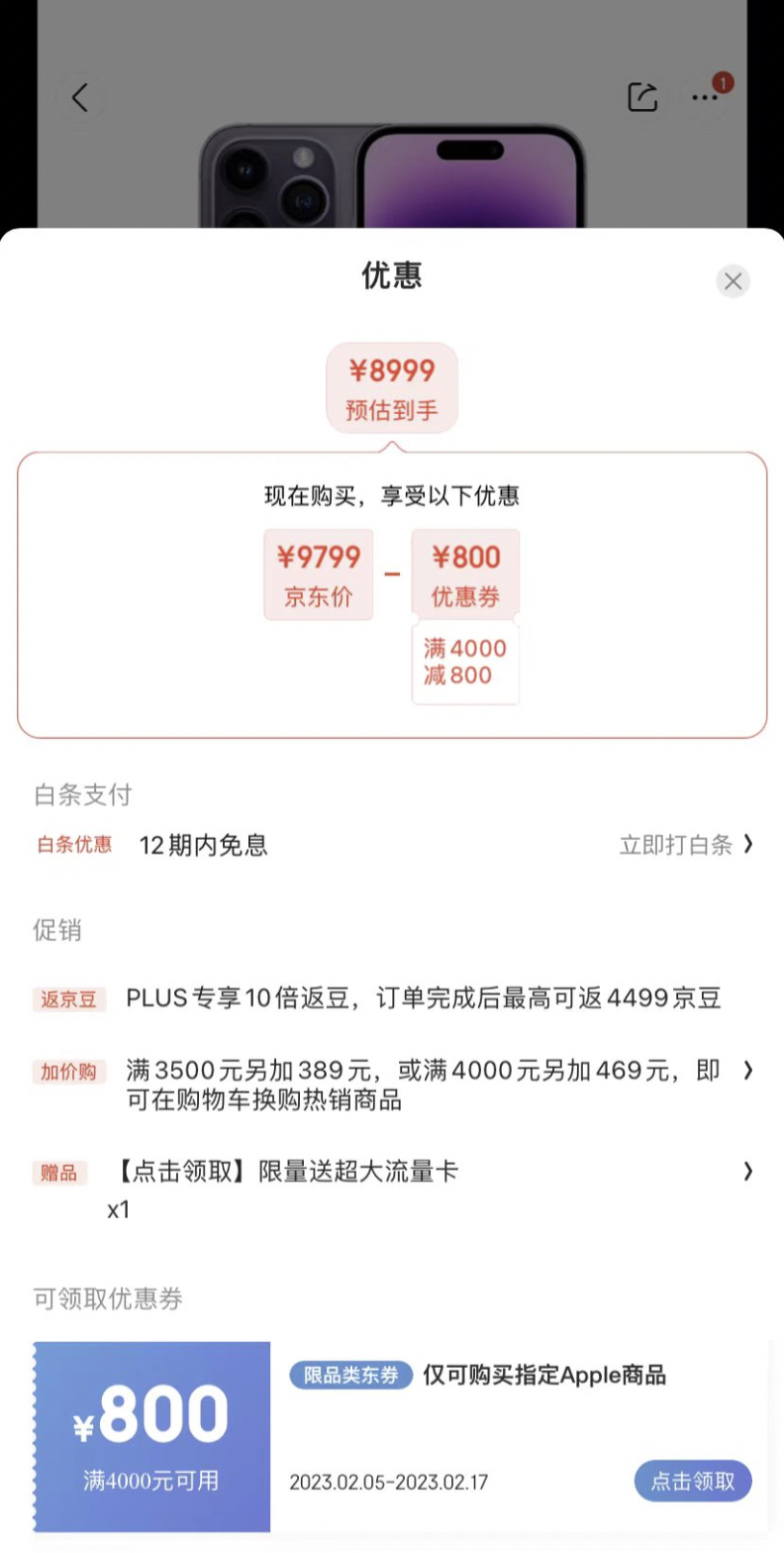Click the back arrow icon
784x1553 pixels.
(81, 97)
